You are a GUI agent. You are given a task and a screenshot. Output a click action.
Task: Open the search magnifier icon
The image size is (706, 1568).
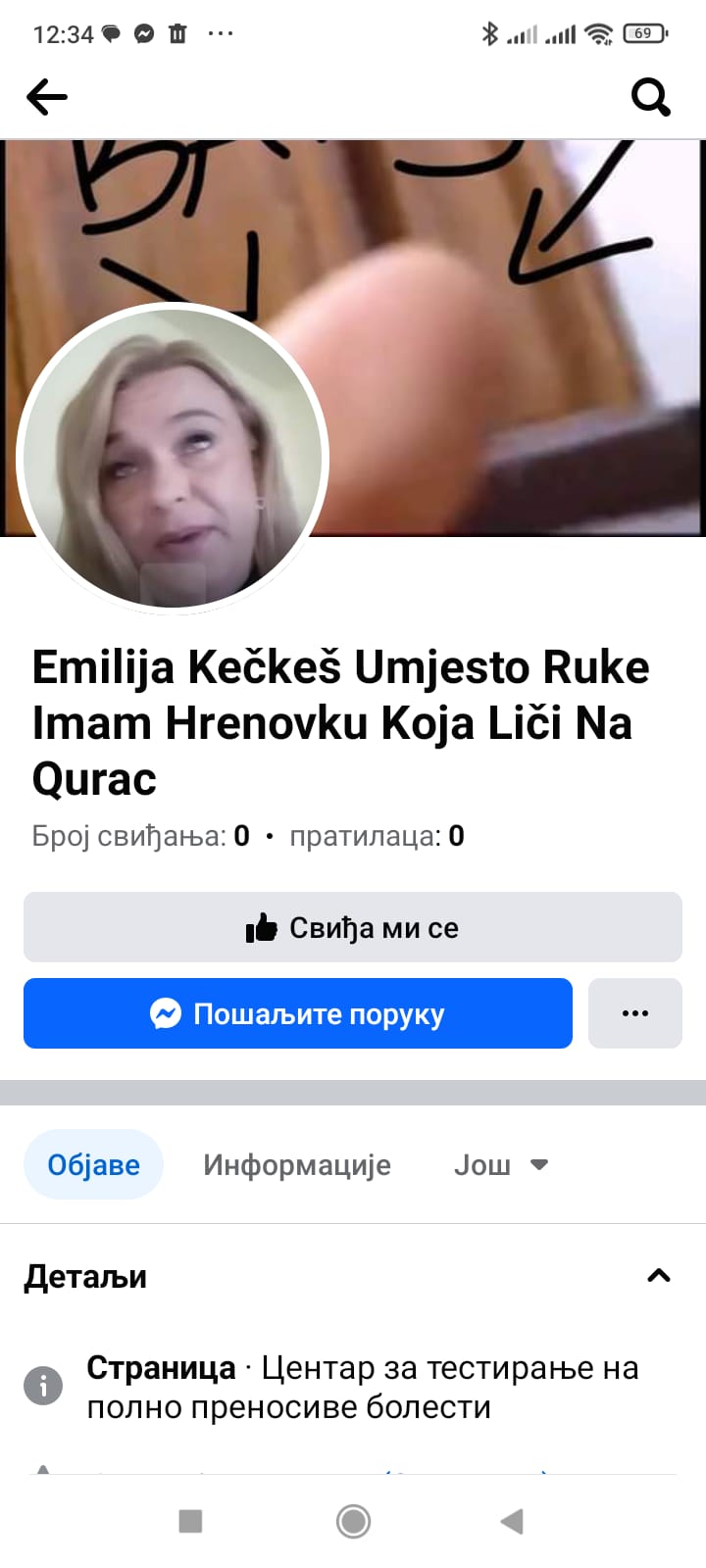[650, 97]
